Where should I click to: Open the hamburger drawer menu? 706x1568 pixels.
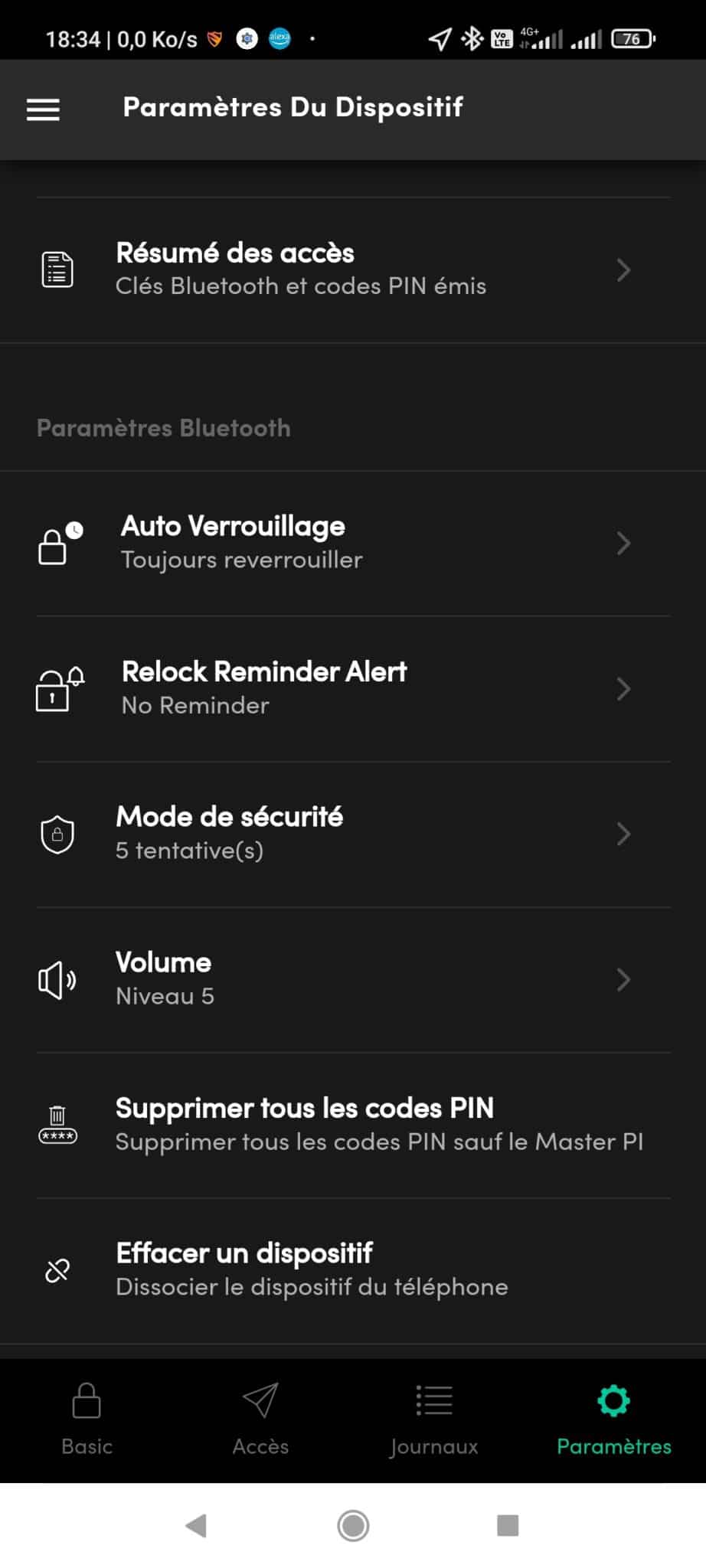tap(43, 109)
